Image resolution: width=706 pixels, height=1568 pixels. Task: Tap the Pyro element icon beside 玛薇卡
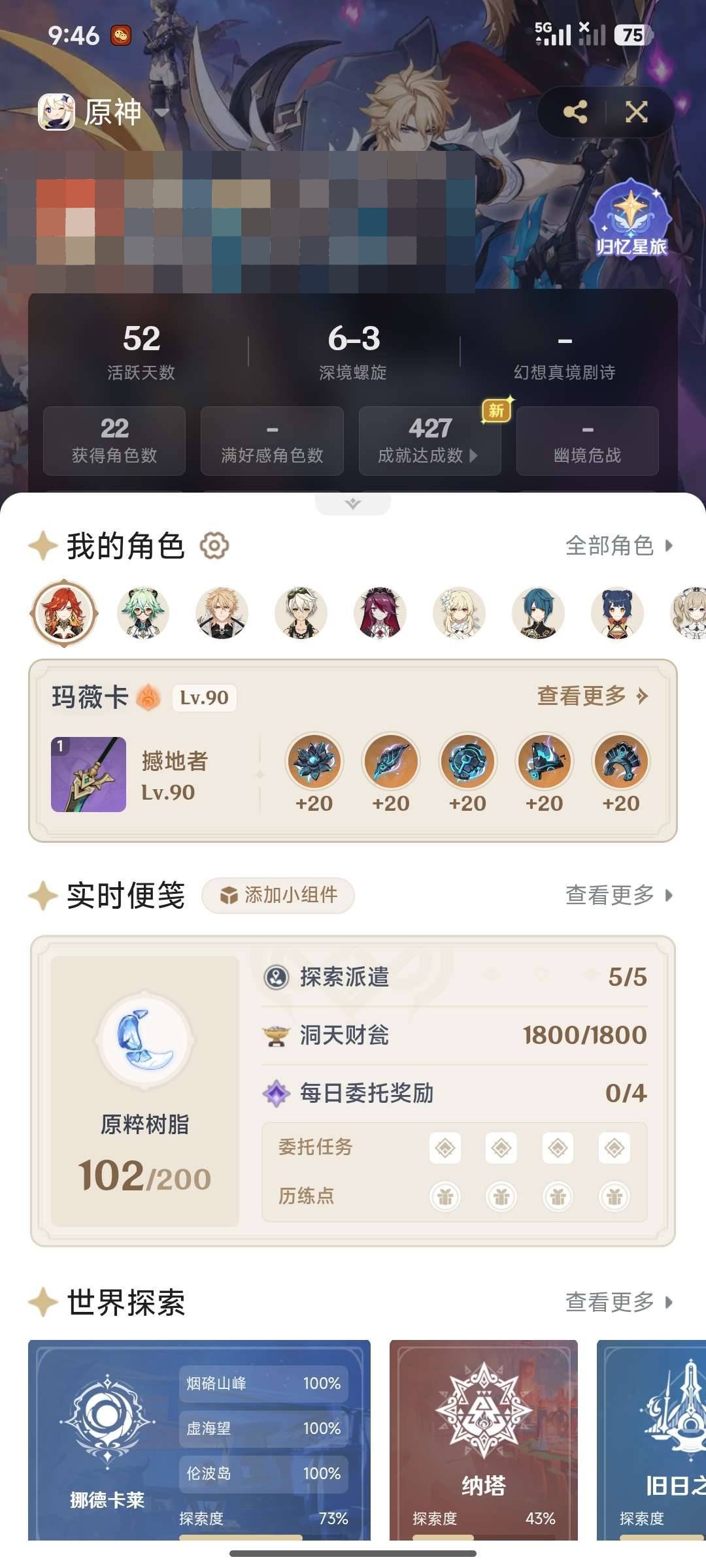(x=150, y=698)
